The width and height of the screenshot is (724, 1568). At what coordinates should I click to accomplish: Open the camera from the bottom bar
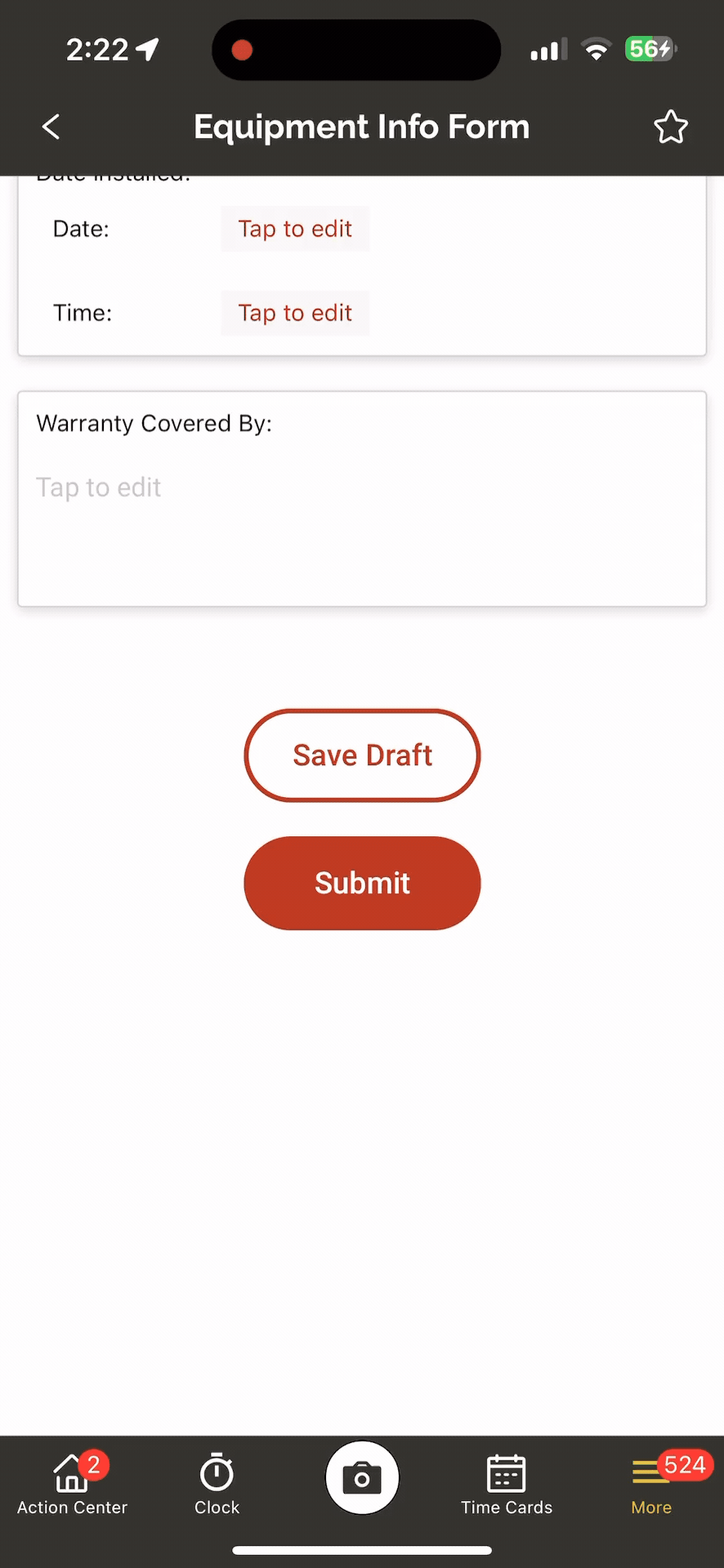tap(362, 1477)
